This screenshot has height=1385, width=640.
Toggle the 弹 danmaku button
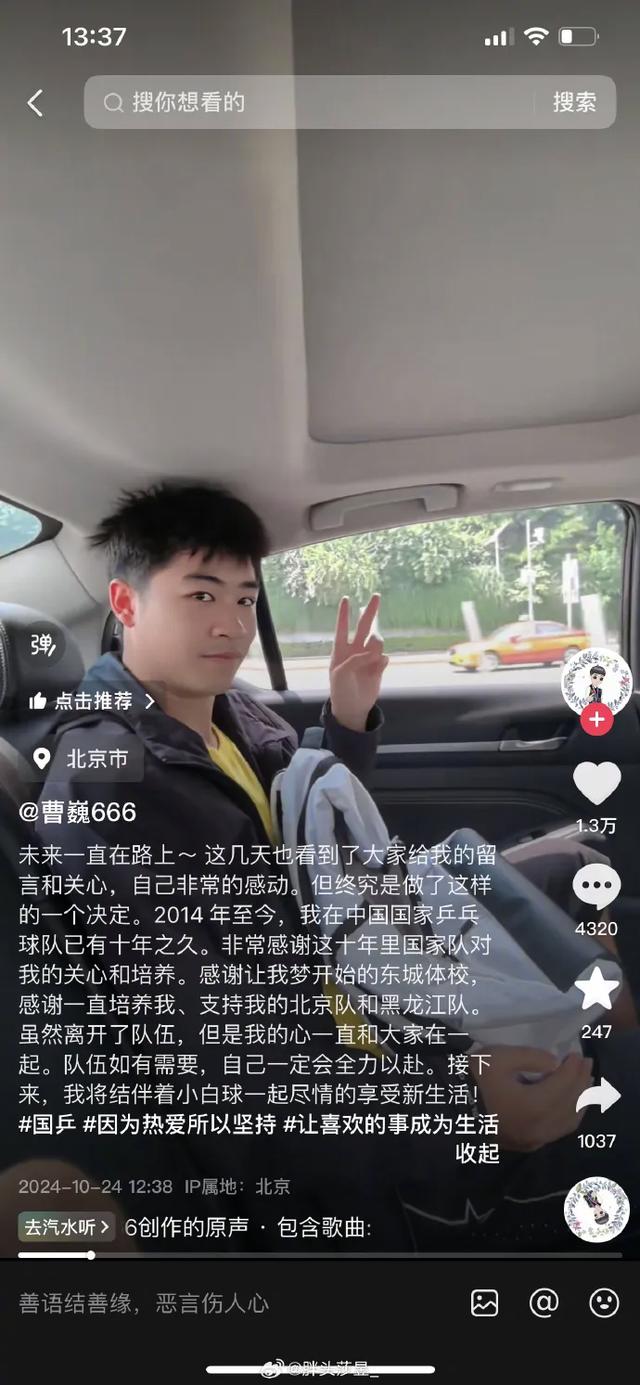[x=42, y=645]
